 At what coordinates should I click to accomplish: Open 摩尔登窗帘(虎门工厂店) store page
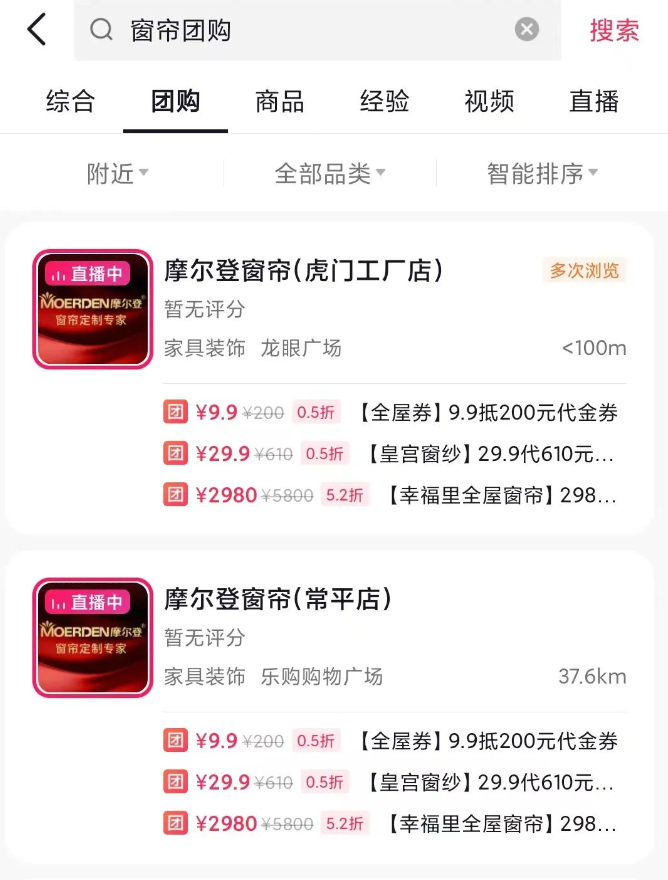pyautogui.click(x=304, y=270)
